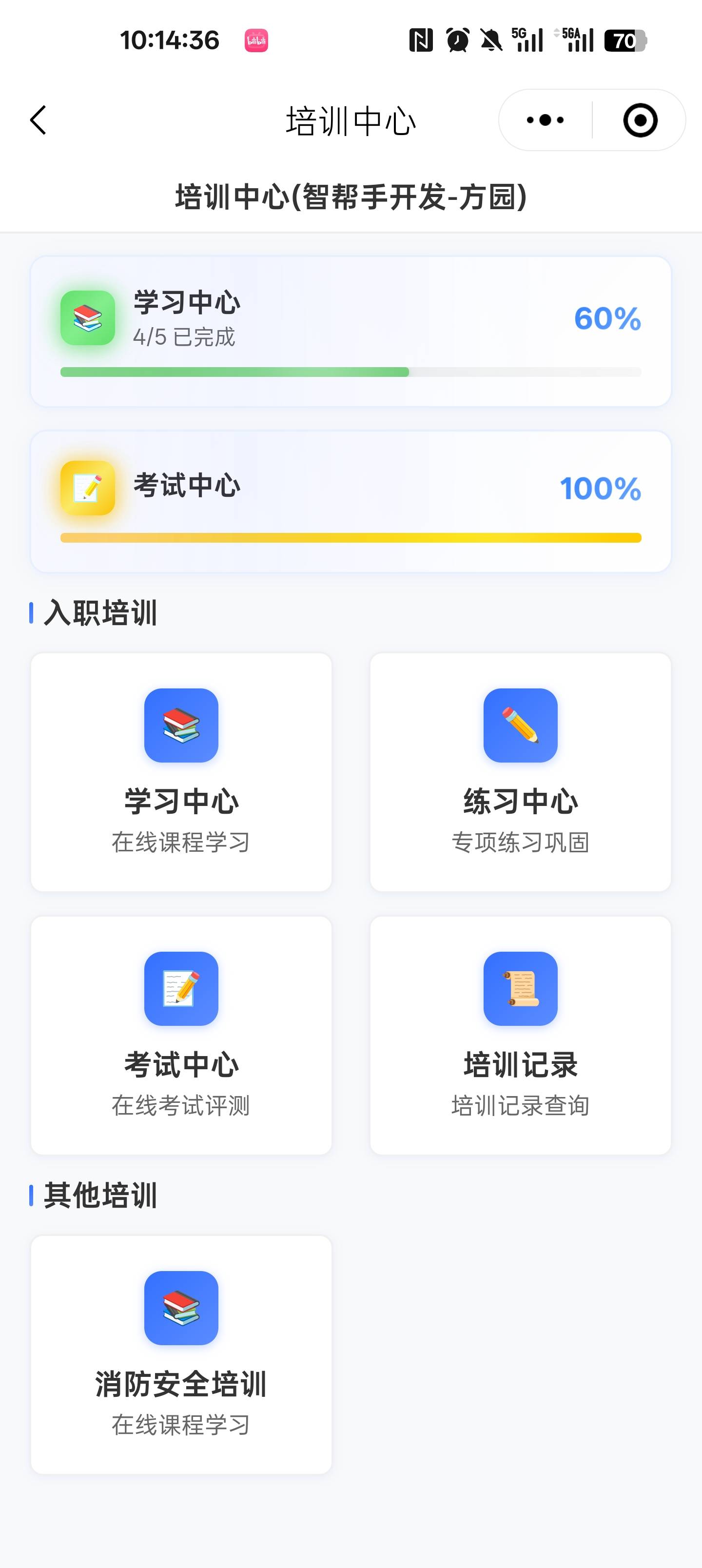Viewport: 702px width, 1568px height.
Task: Enter the 考试中心 在线考试评测 tile
Action: click(x=181, y=1035)
